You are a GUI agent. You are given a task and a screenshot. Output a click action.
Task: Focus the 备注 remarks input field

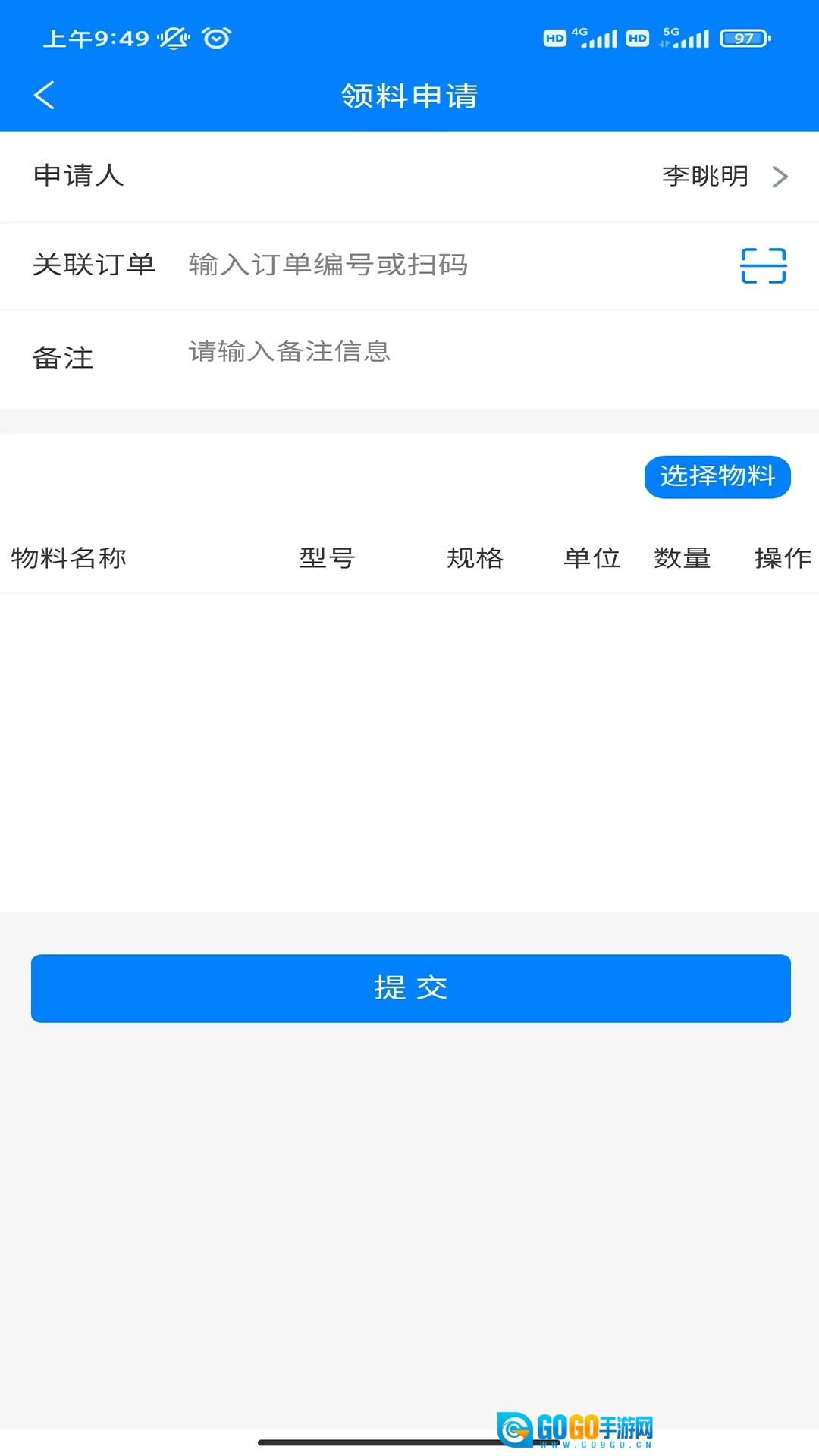455,352
